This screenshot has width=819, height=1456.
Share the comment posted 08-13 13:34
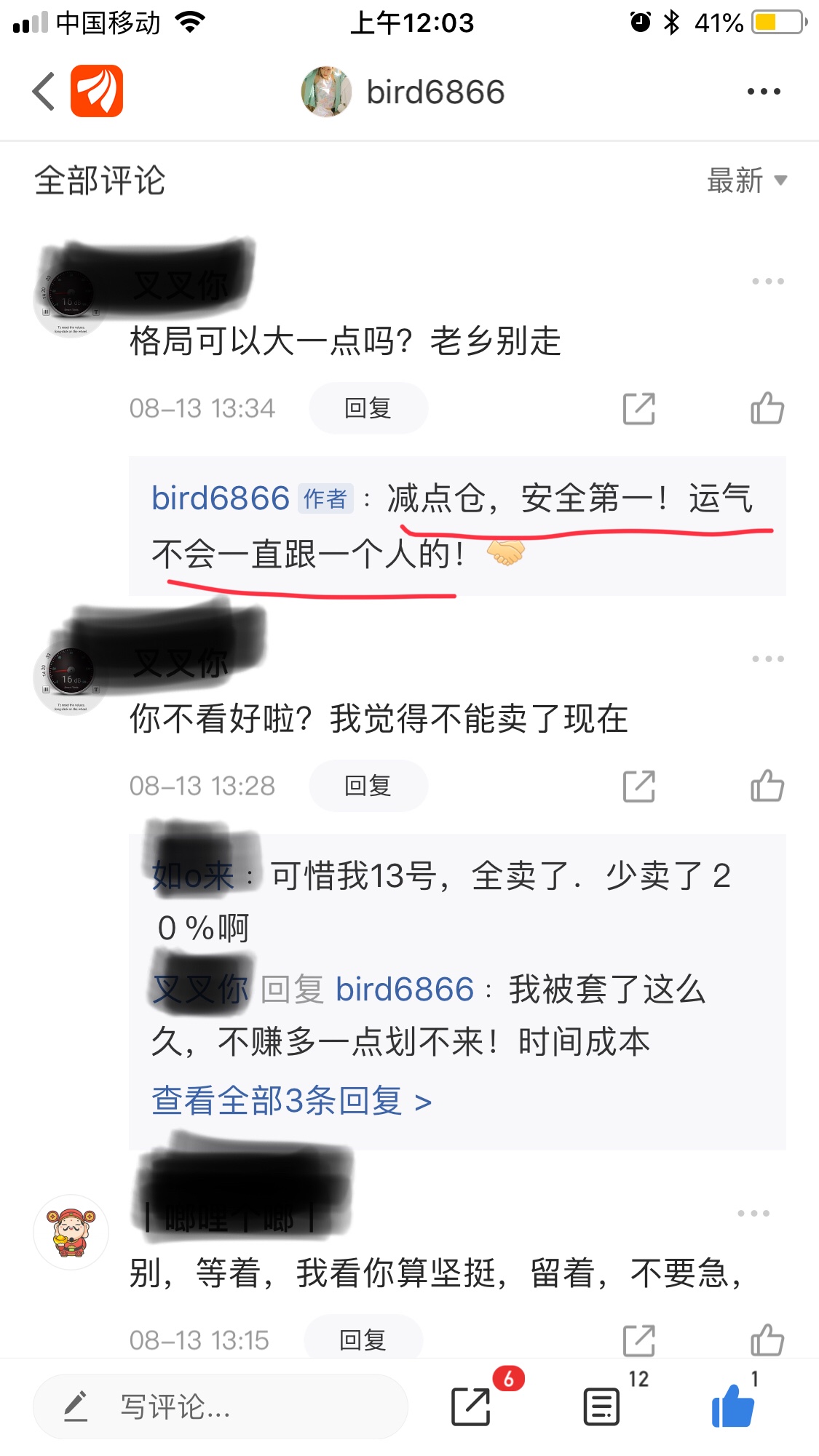click(639, 408)
